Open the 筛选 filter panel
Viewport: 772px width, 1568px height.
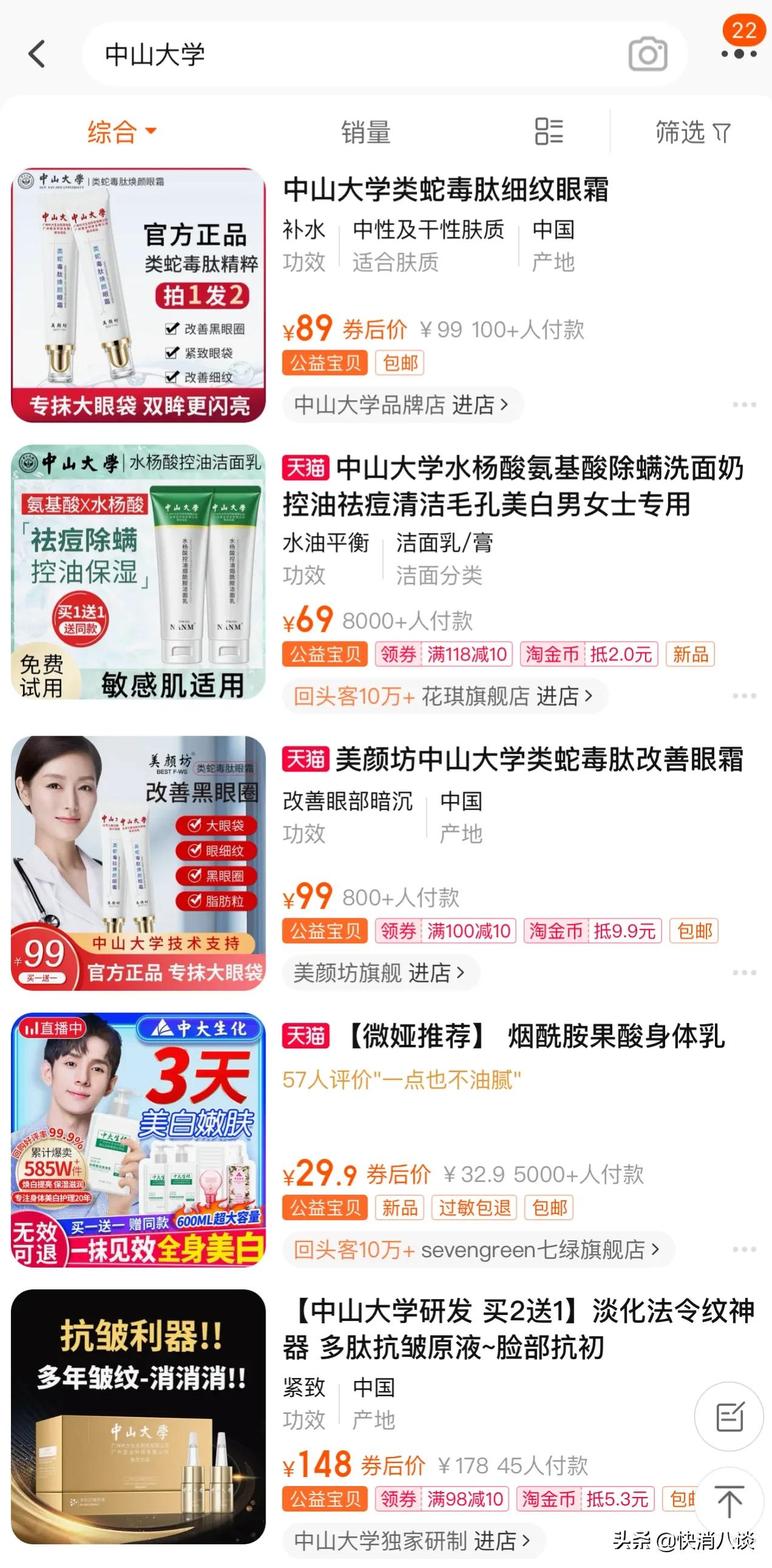(691, 133)
